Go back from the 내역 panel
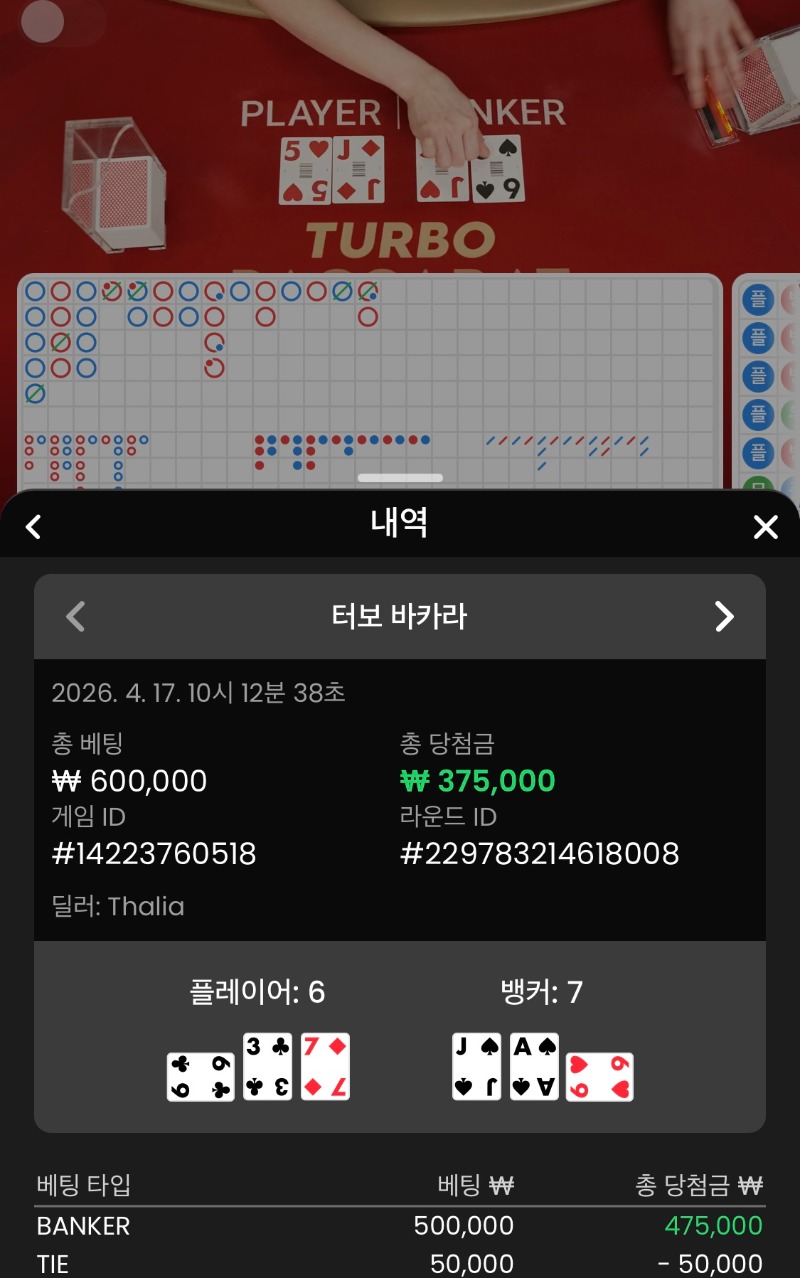This screenshot has height=1278, width=800. 34,526
